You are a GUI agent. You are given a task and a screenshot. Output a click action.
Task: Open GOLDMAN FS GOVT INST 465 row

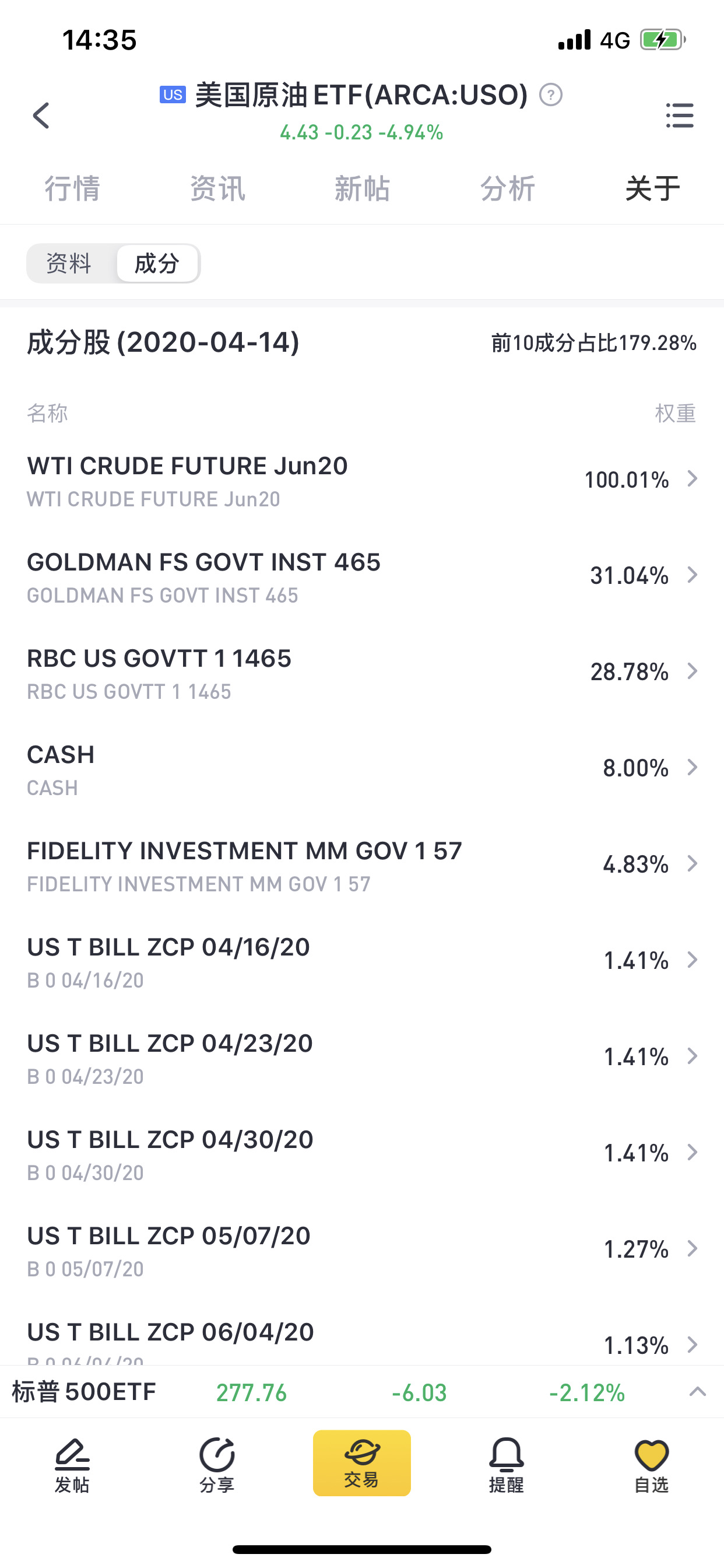click(362, 576)
